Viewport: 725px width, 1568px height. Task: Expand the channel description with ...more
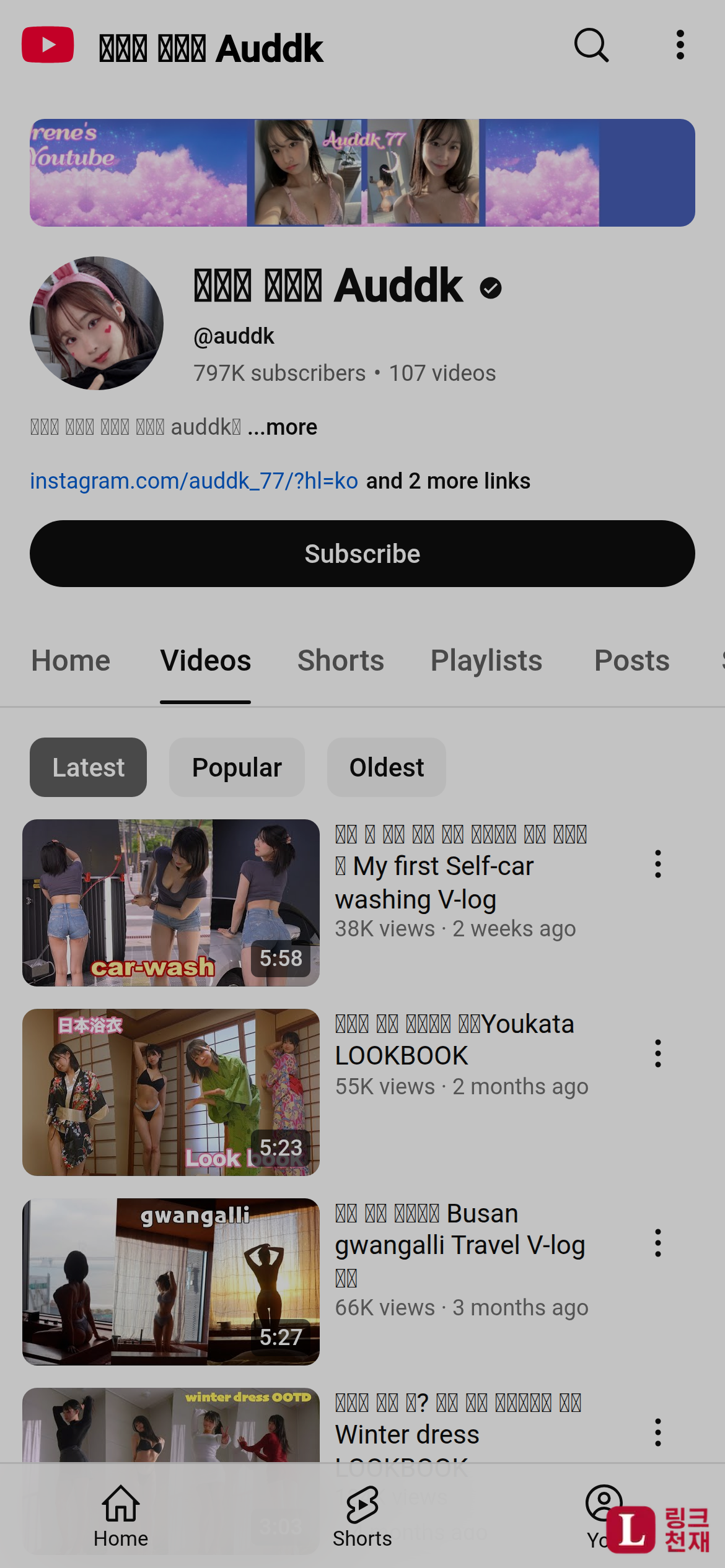tap(283, 427)
